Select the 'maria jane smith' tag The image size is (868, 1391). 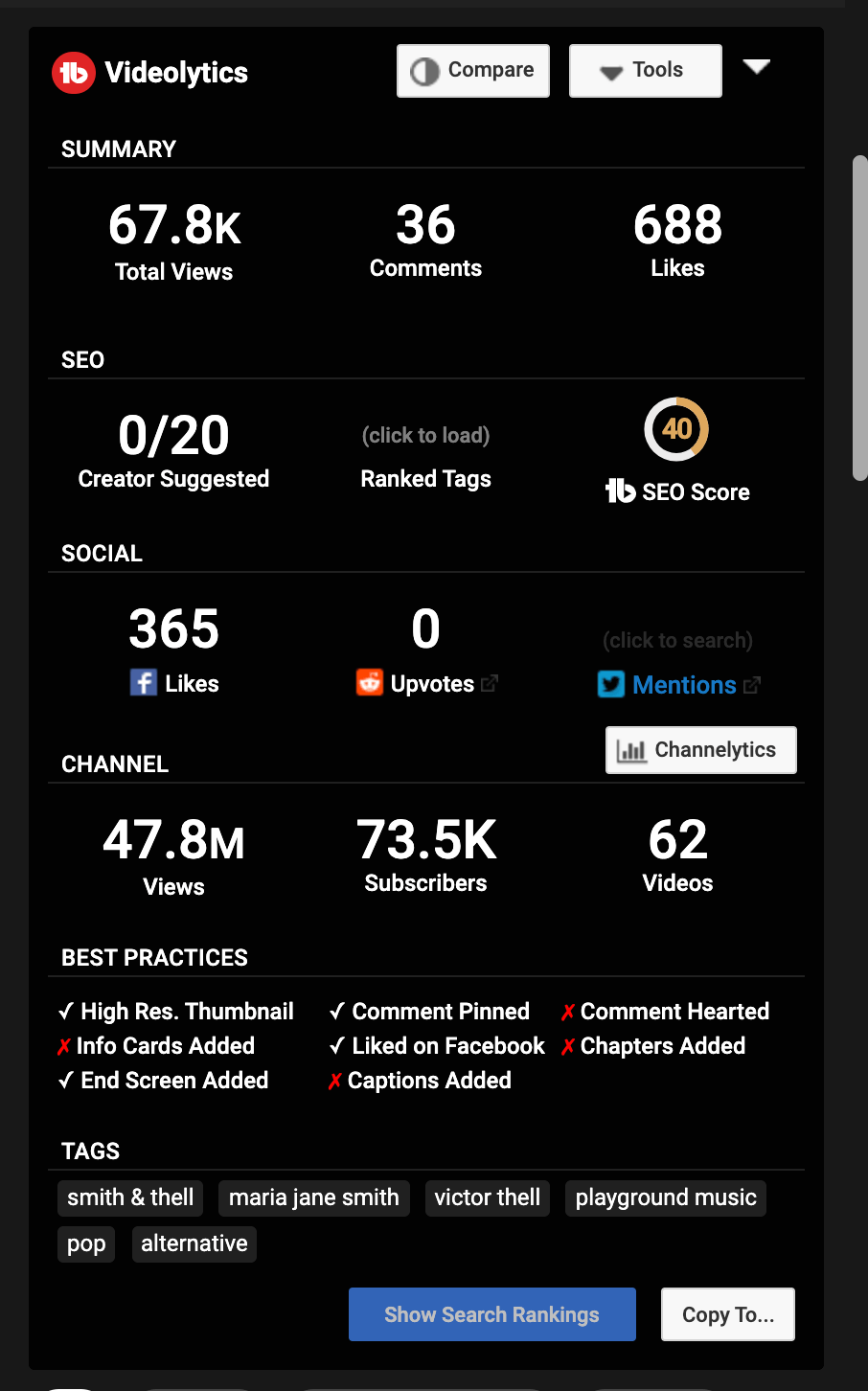click(x=313, y=1197)
